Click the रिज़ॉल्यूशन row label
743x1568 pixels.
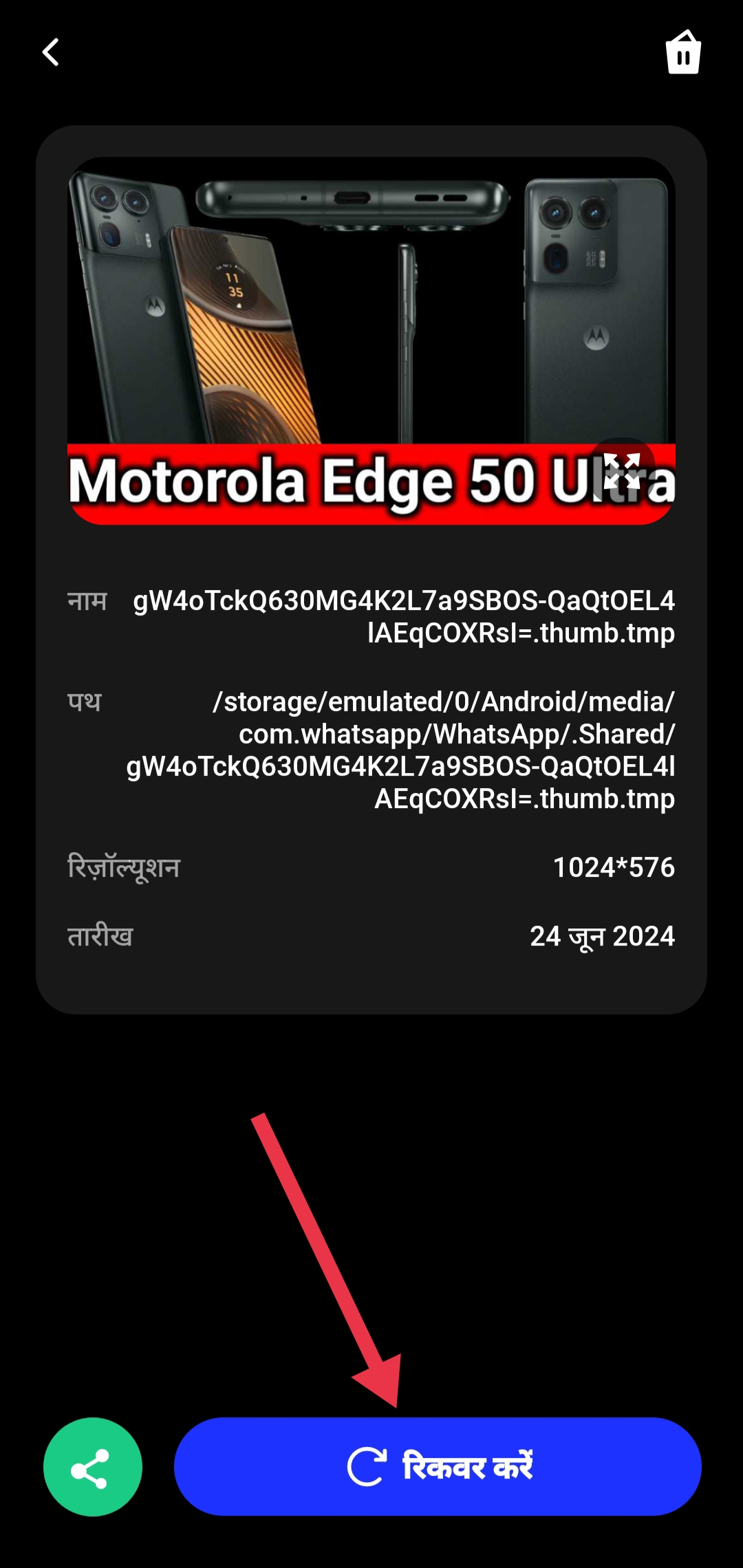pyautogui.click(x=125, y=868)
